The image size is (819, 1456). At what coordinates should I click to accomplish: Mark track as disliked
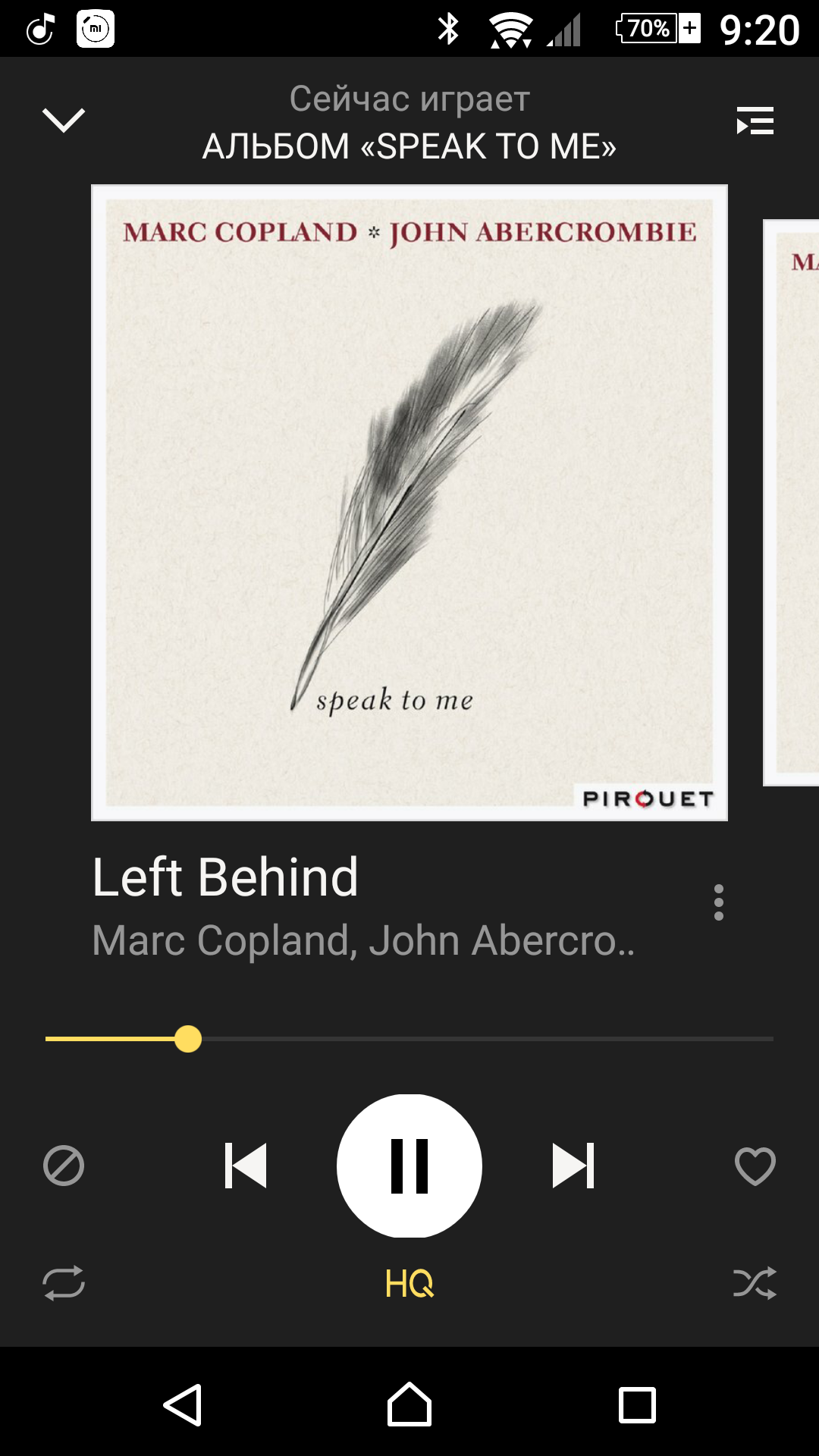tap(64, 1166)
